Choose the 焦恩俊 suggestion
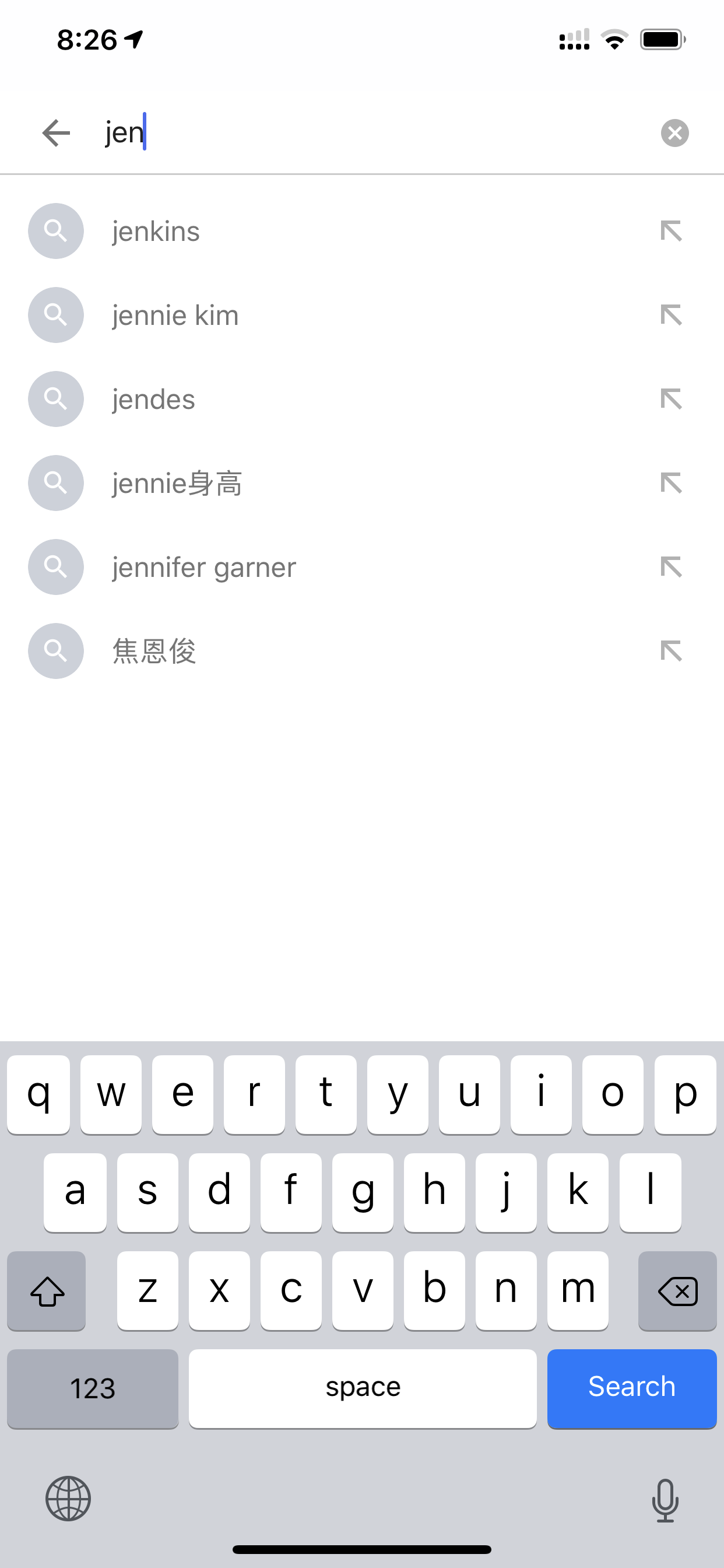 [x=362, y=652]
